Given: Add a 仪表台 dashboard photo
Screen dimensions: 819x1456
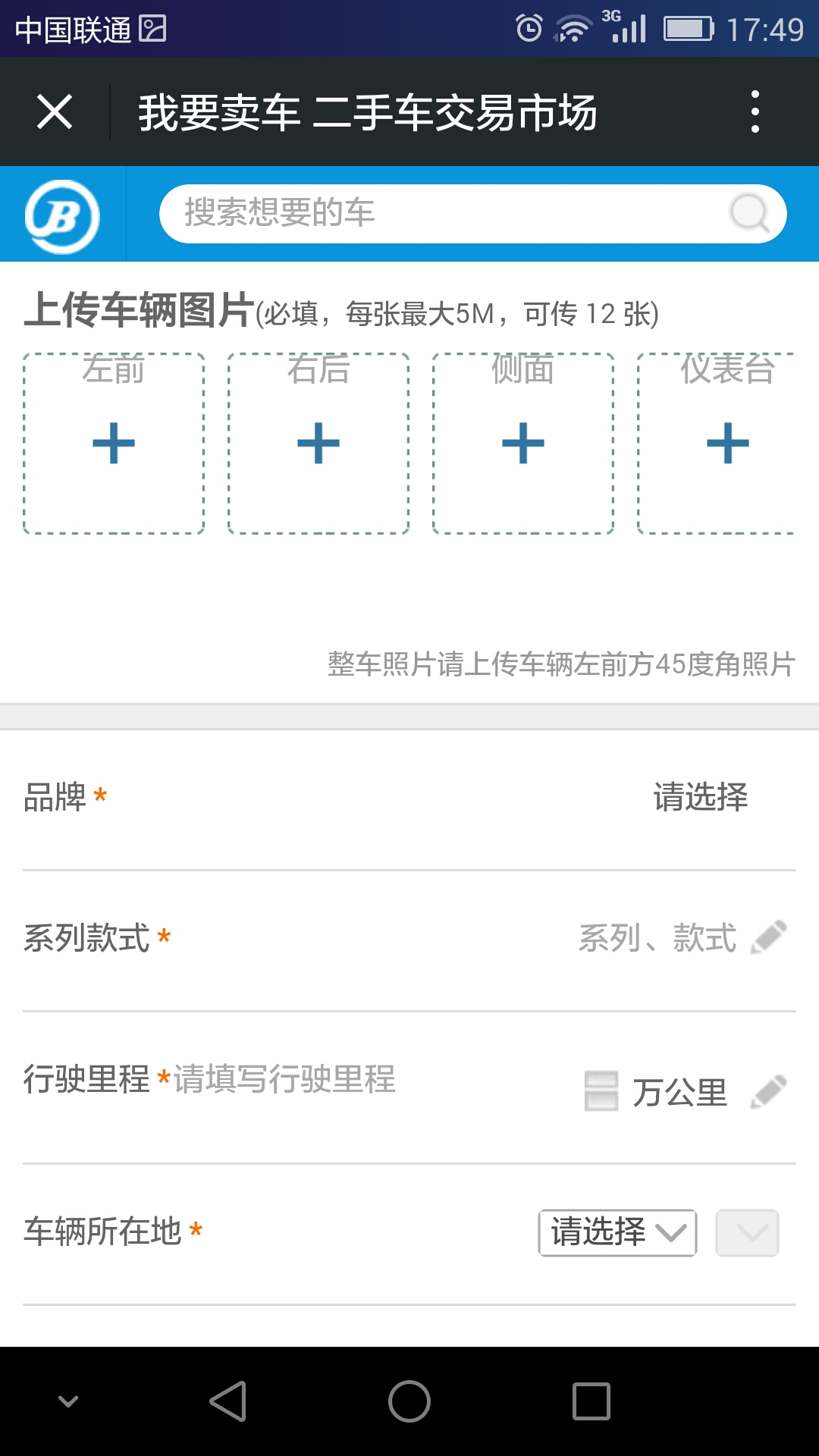Looking at the screenshot, I should click(x=726, y=444).
